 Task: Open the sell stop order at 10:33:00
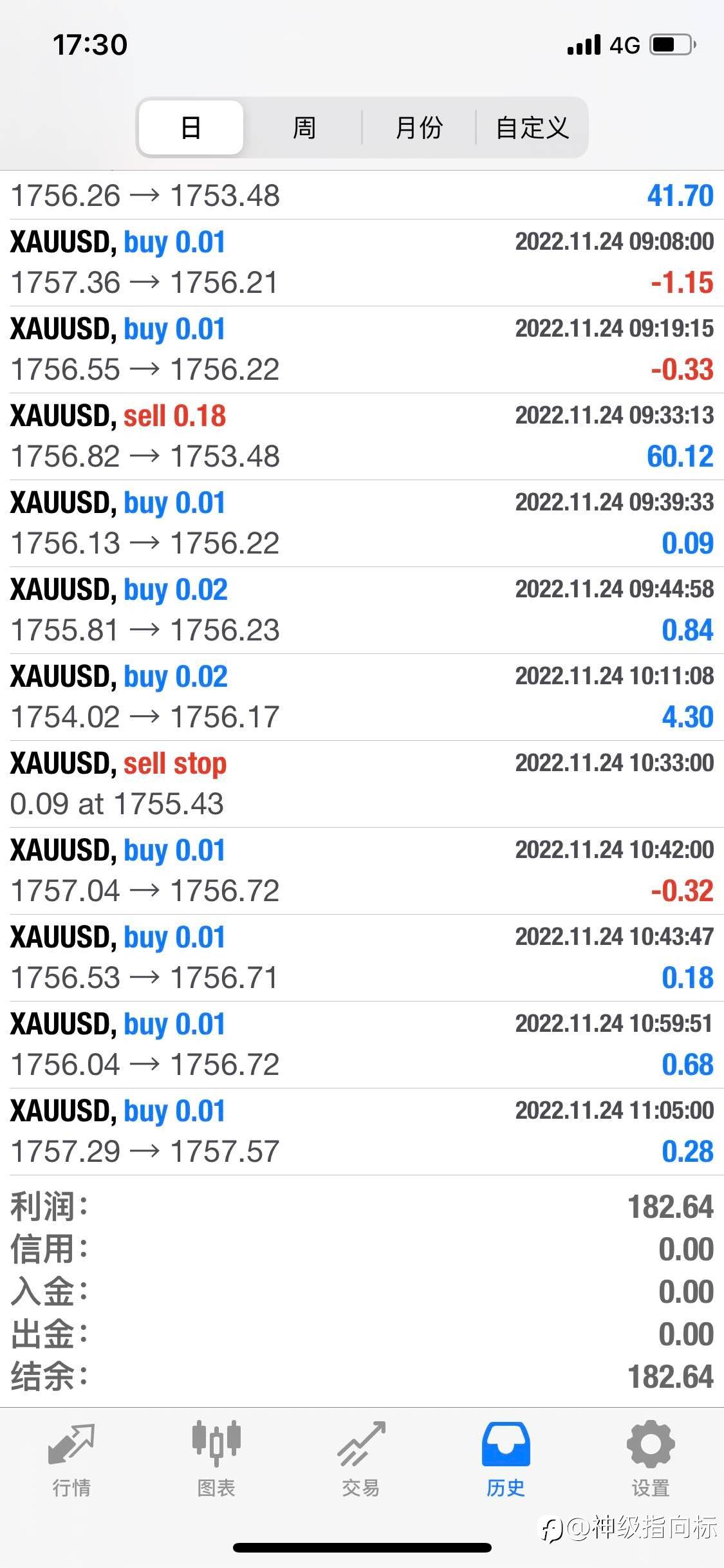coord(362,784)
